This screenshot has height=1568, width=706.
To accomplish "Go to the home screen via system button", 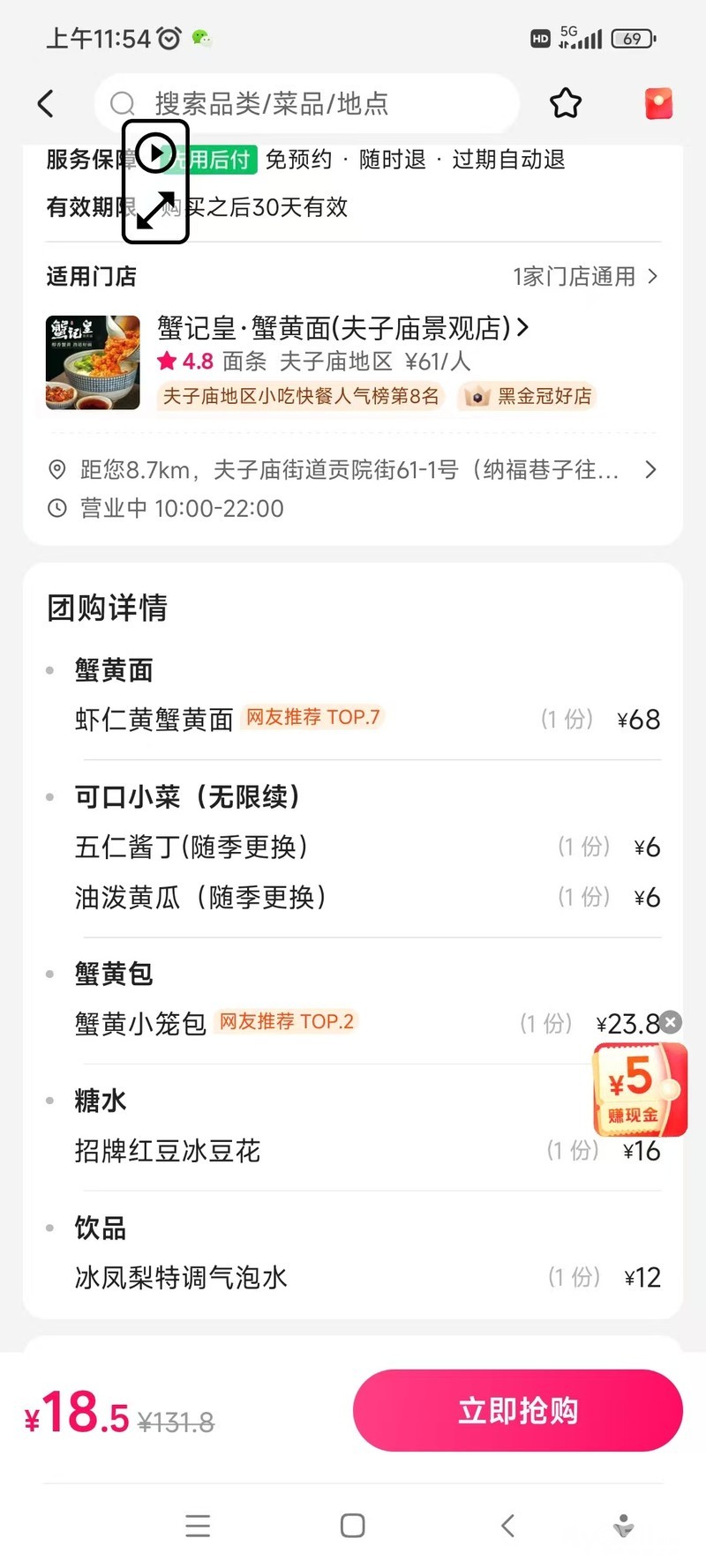I will click(x=352, y=1526).
